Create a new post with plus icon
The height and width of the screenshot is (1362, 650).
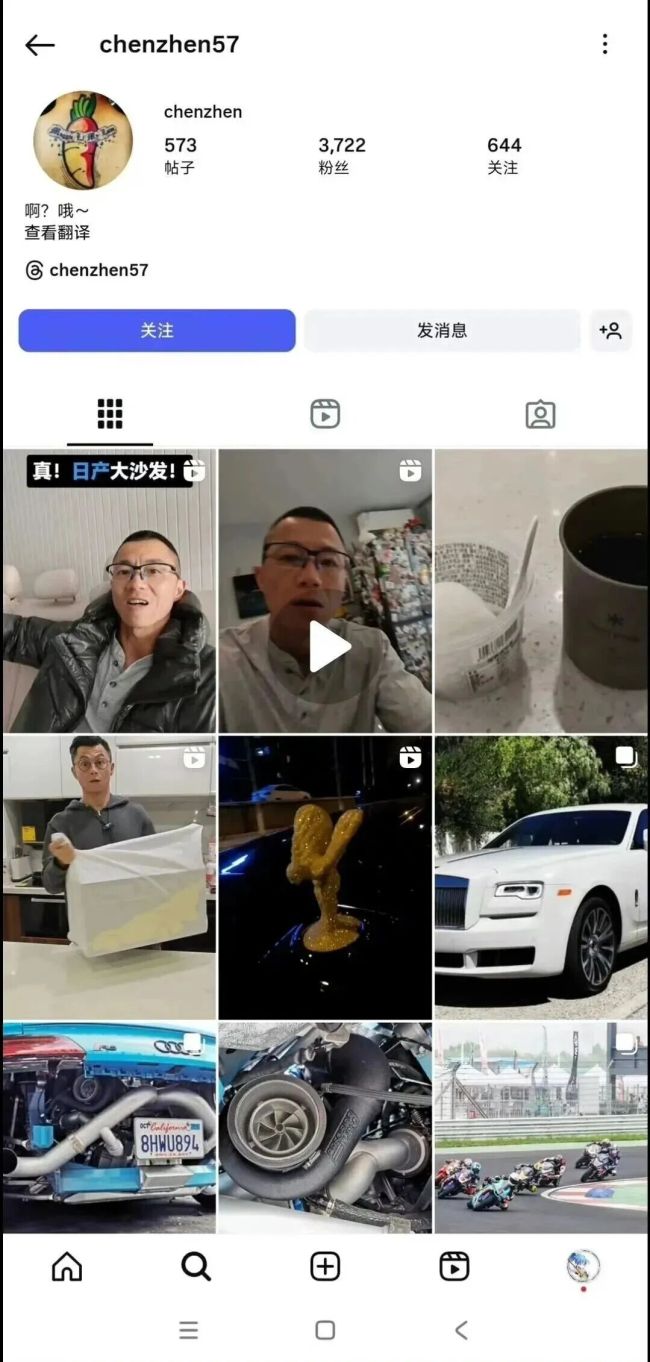click(325, 1266)
